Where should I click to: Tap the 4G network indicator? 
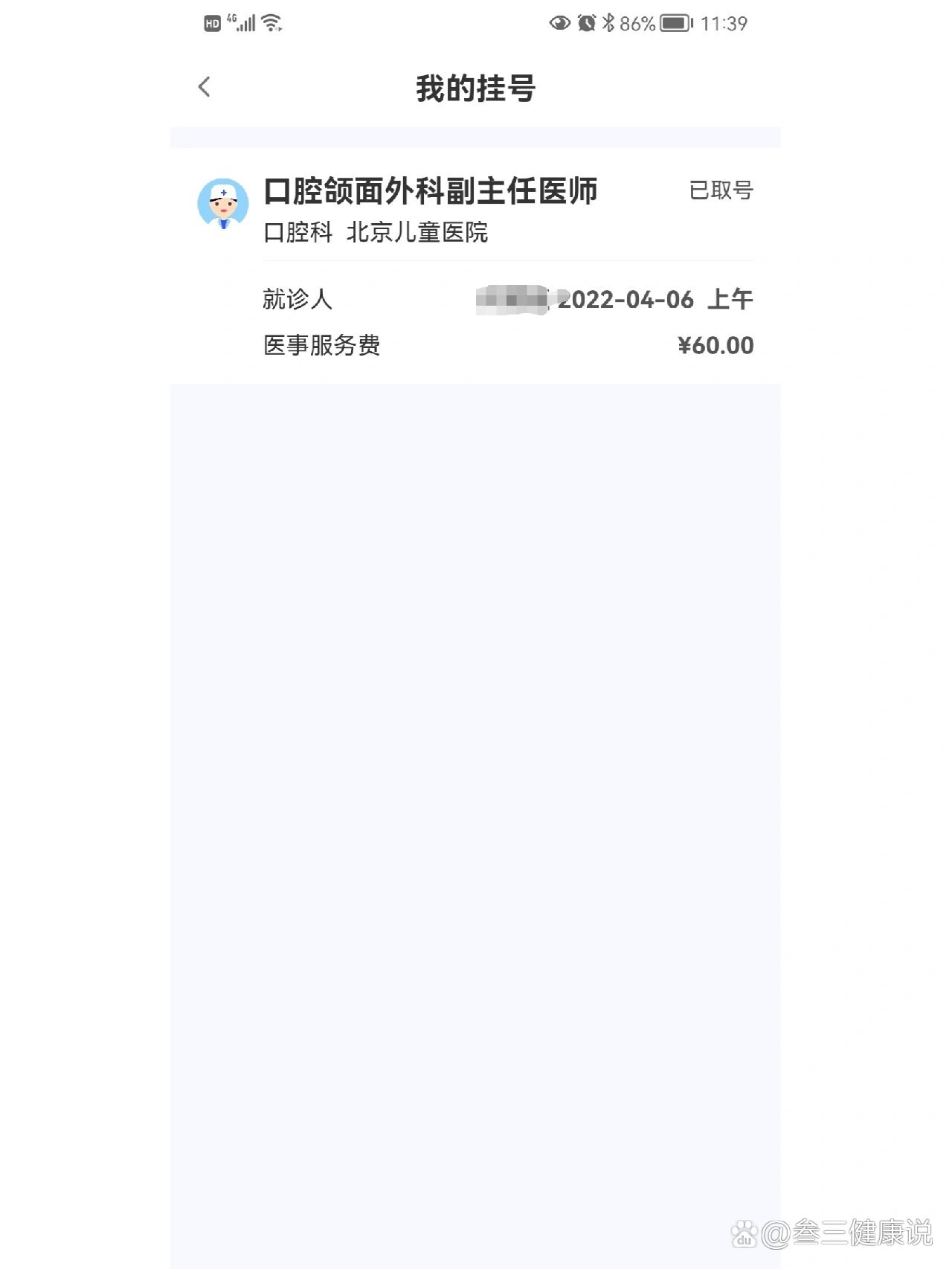231,19
